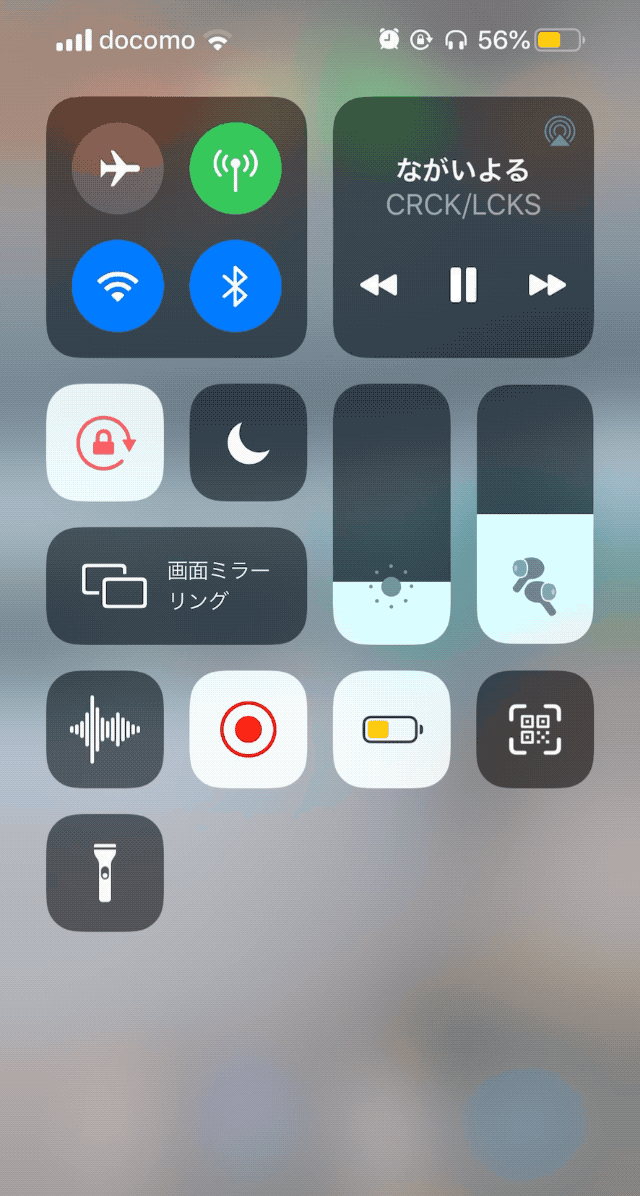The image size is (640, 1196).
Task: Turn on the flashlight
Action: coord(105,872)
